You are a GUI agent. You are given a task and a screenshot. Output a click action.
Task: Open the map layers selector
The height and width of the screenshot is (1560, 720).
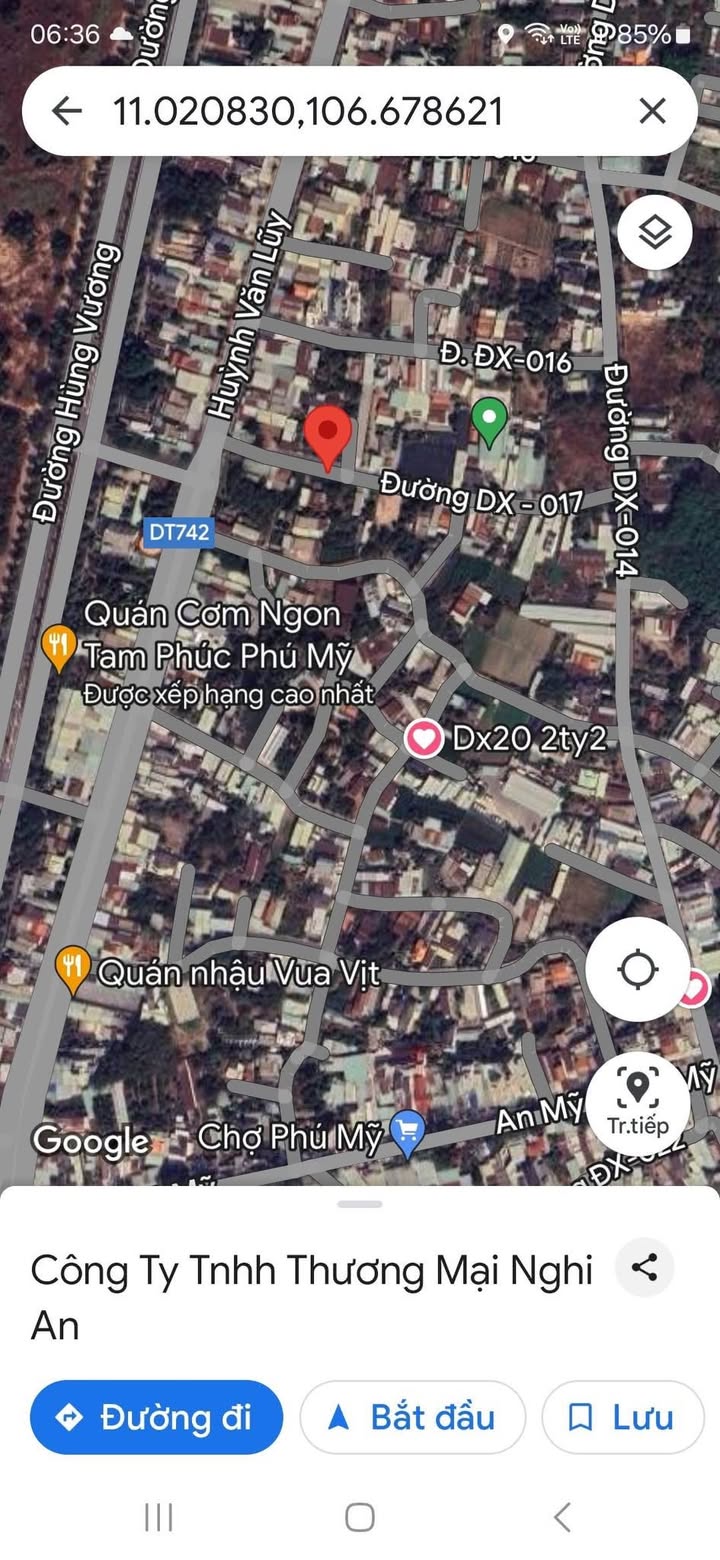click(x=655, y=233)
